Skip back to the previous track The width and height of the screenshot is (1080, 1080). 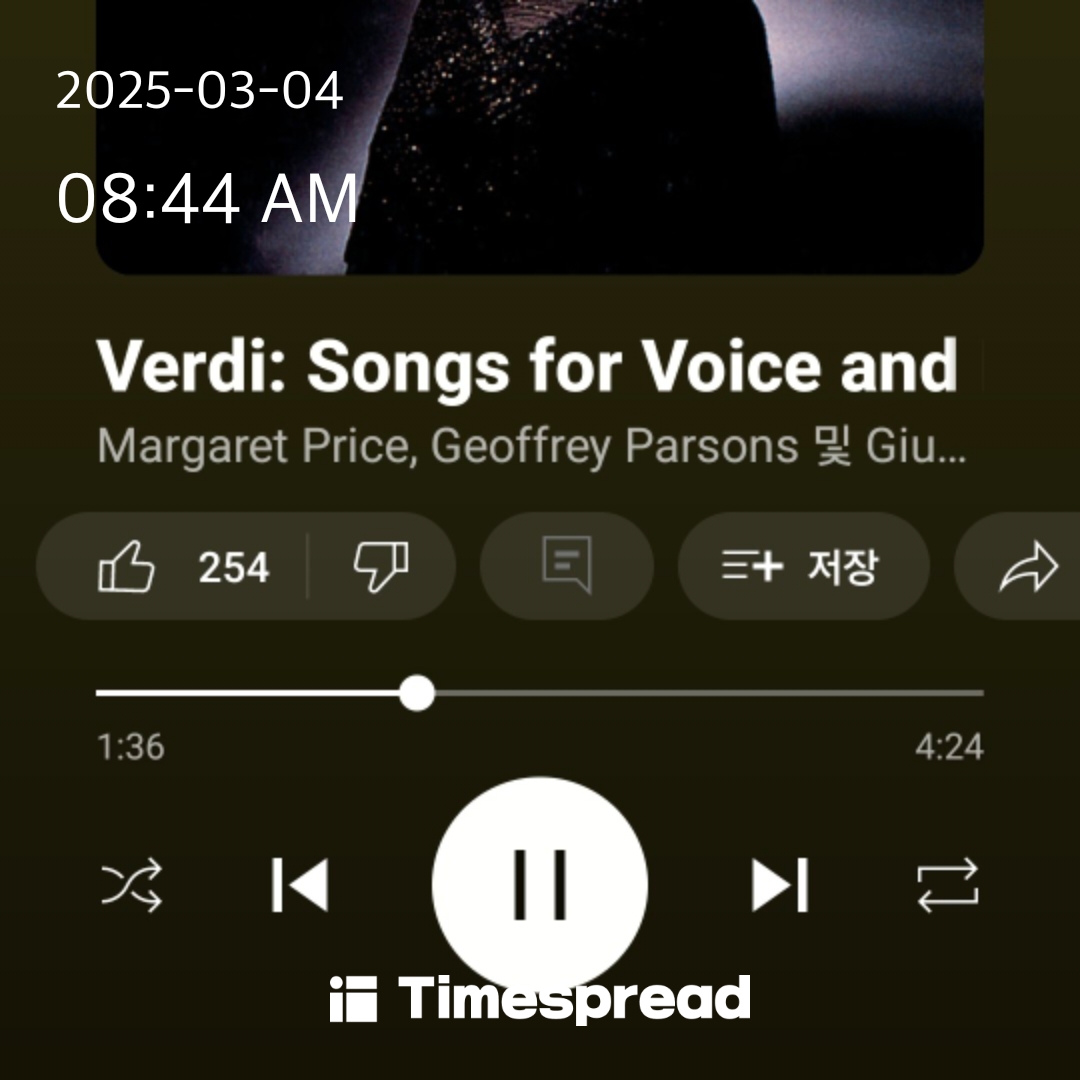coord(300,886)
